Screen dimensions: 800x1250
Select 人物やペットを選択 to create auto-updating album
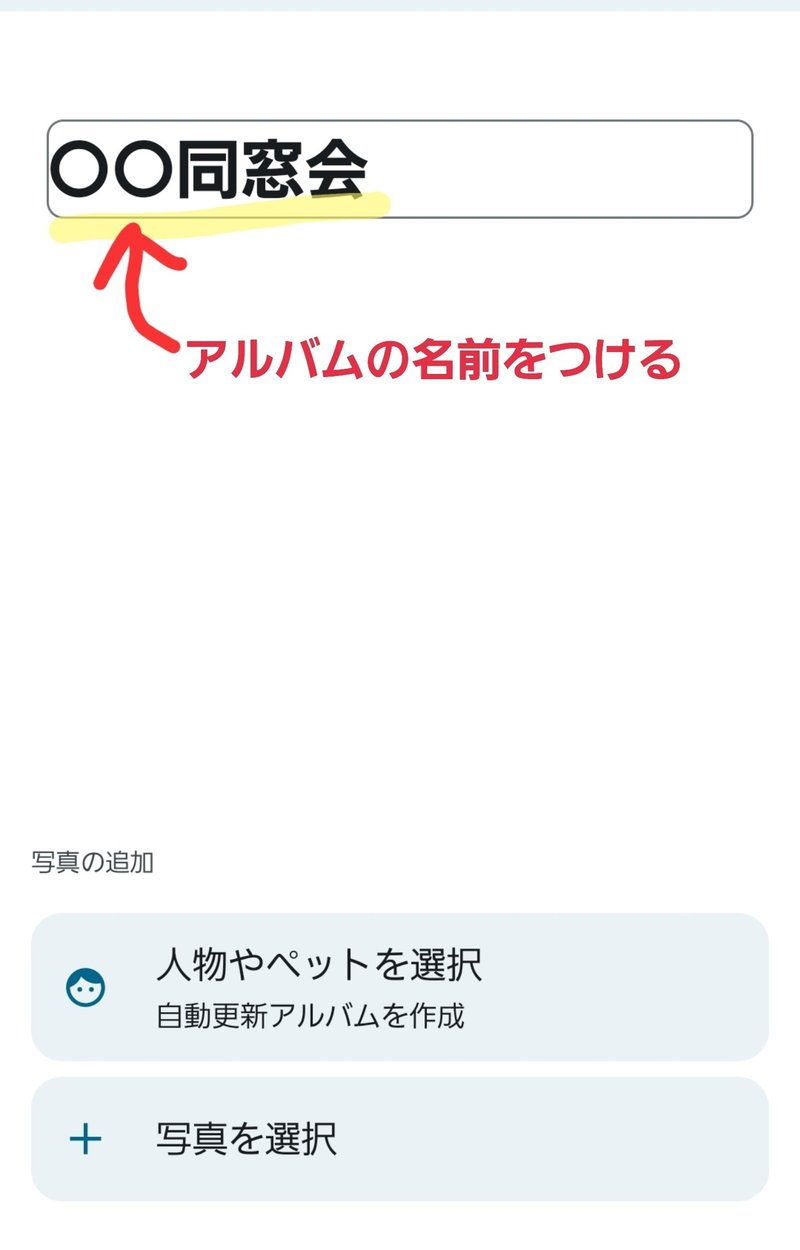click(x=400, y=987)
